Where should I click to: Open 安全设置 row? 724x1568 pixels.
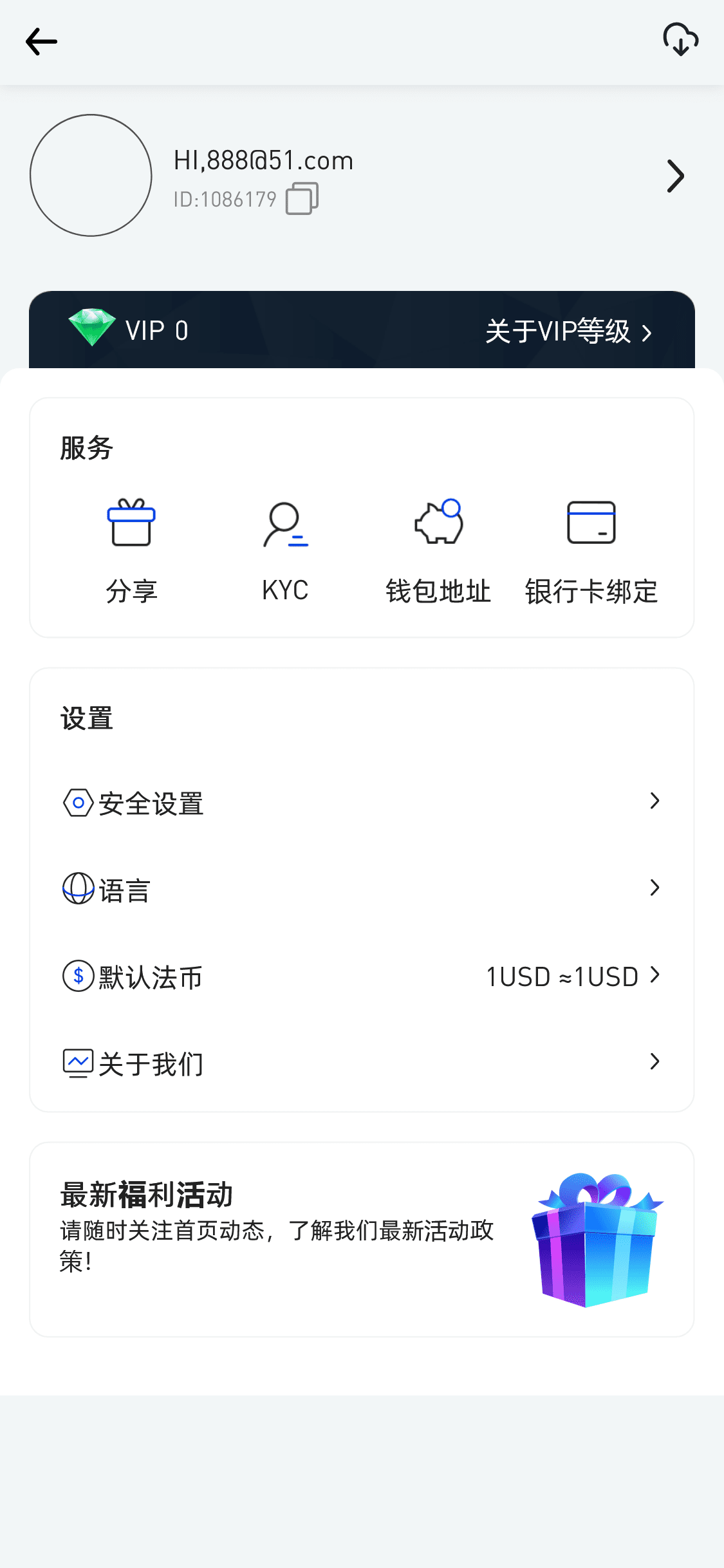tap(362, 803)
